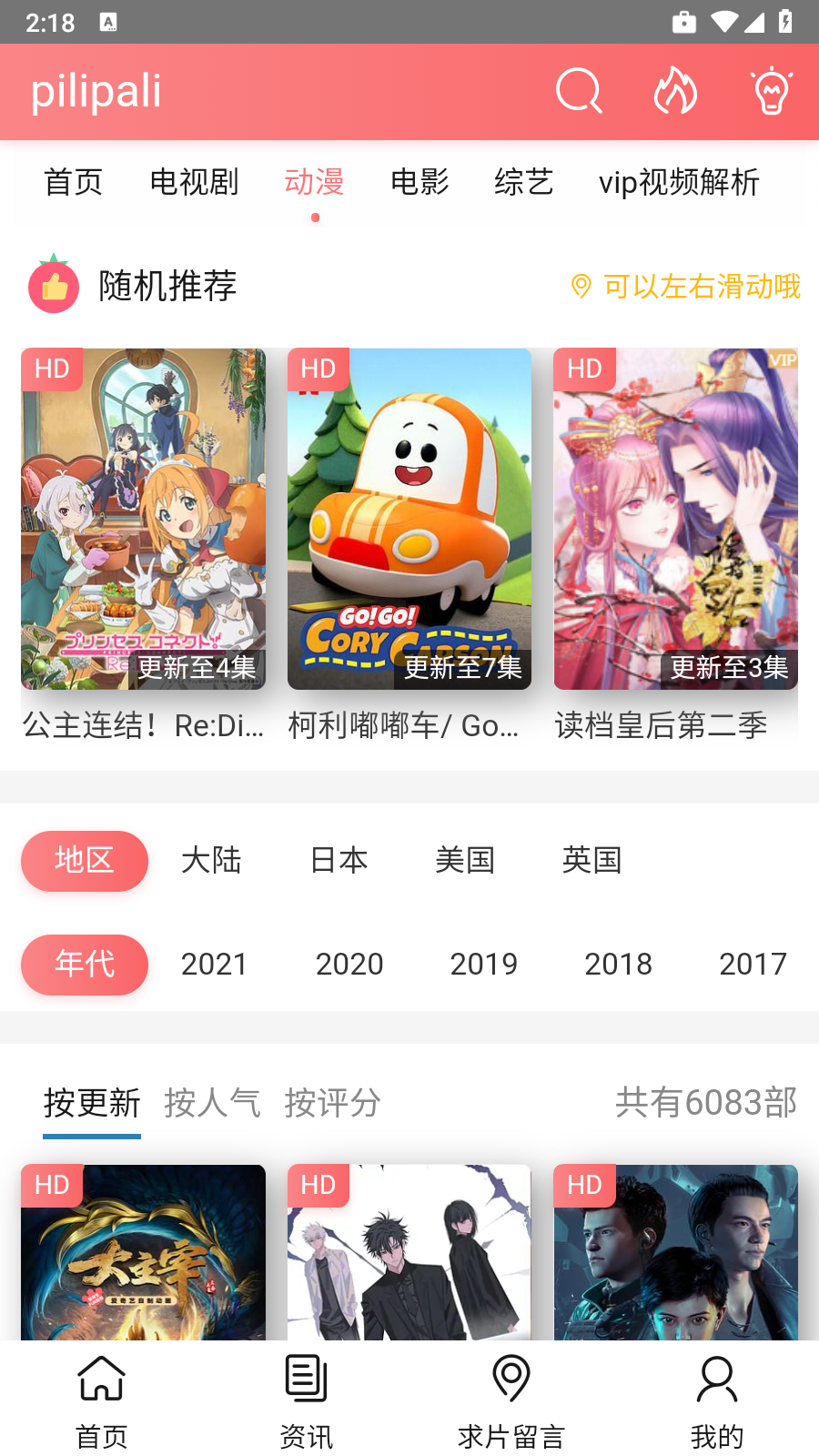Click the lightbulb icon in the top bar
This screenshot has height=1456, width=819.
point(773,91)
